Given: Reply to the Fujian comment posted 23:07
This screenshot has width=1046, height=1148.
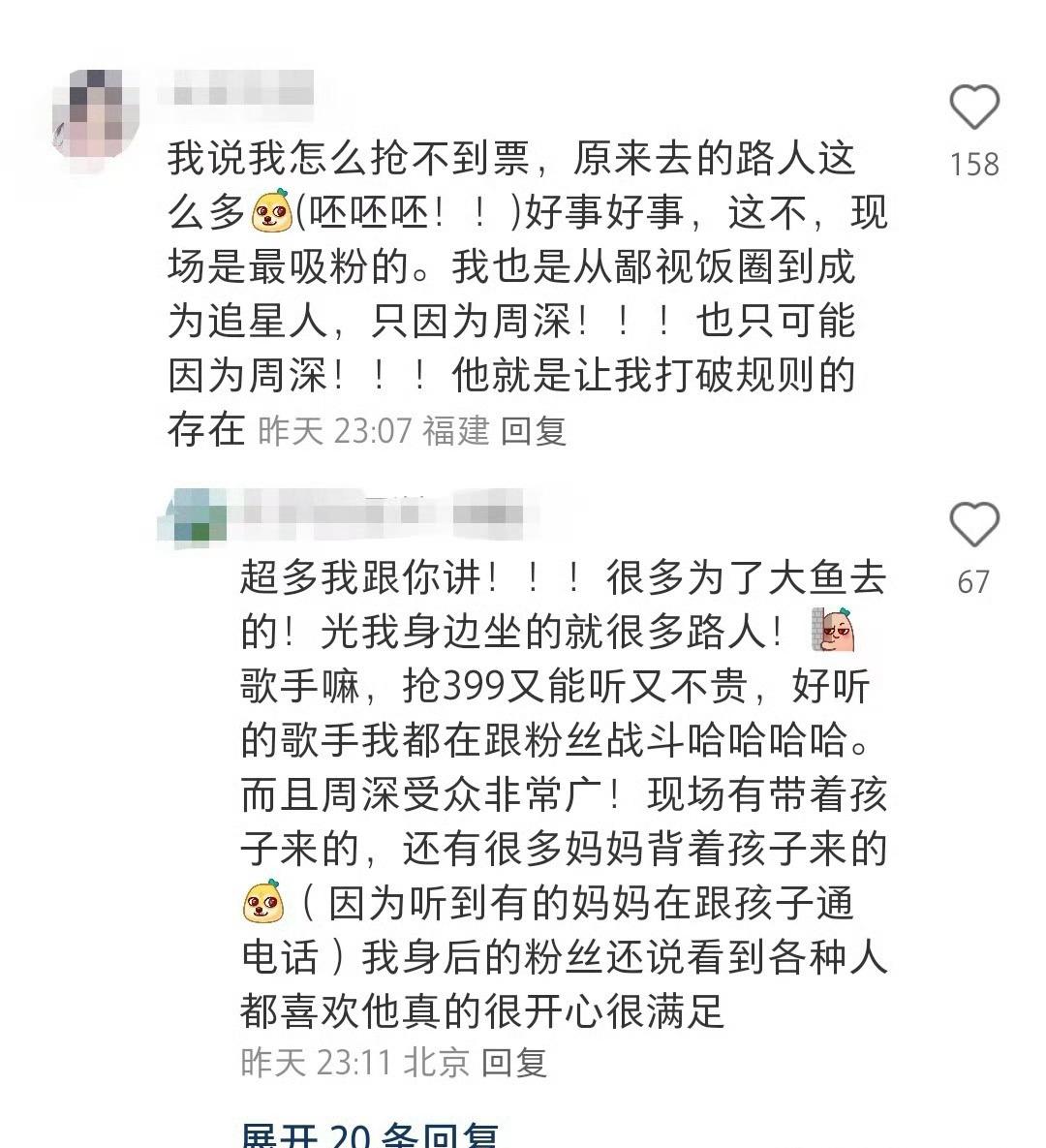Looking at the screenshot, I should [533, 431].
